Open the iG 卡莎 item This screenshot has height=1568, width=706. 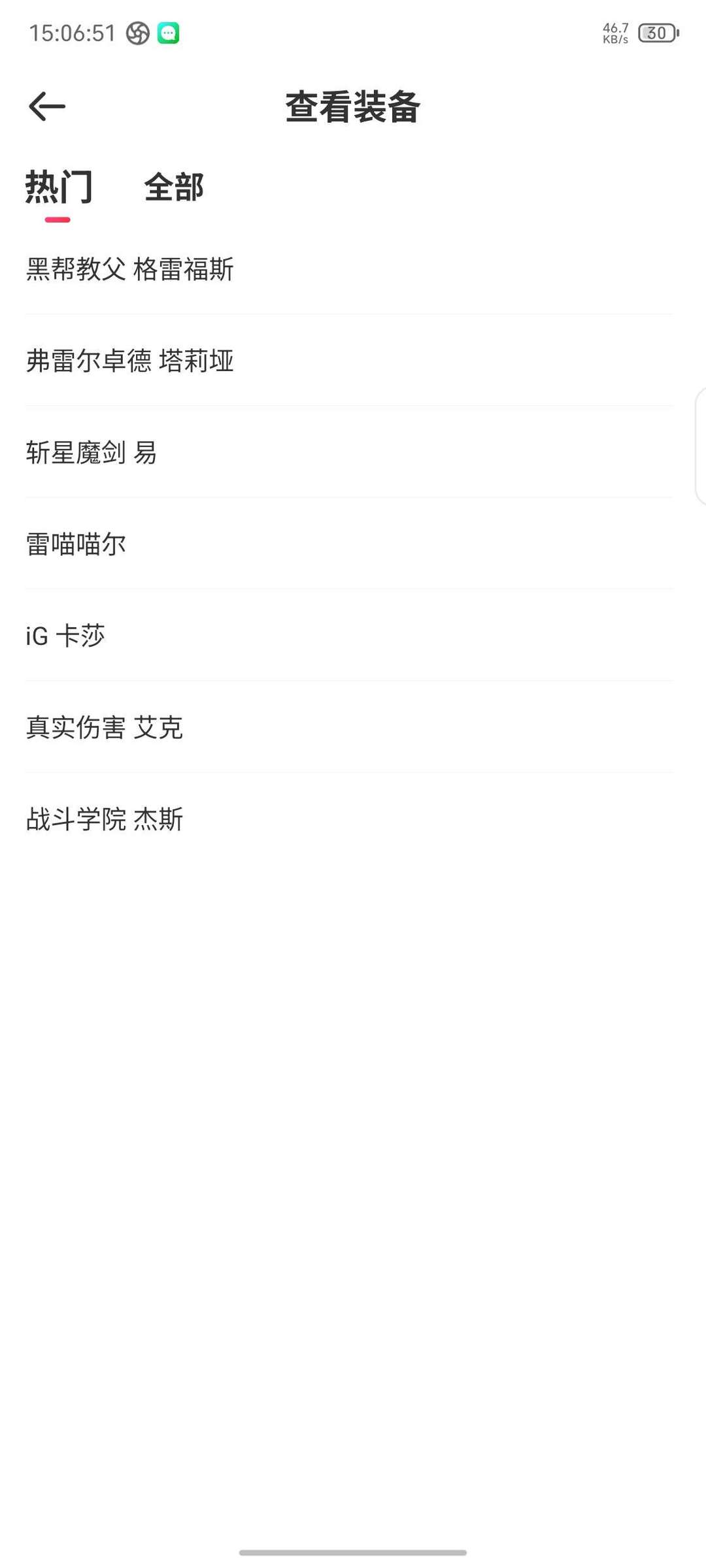pos(350,635)
